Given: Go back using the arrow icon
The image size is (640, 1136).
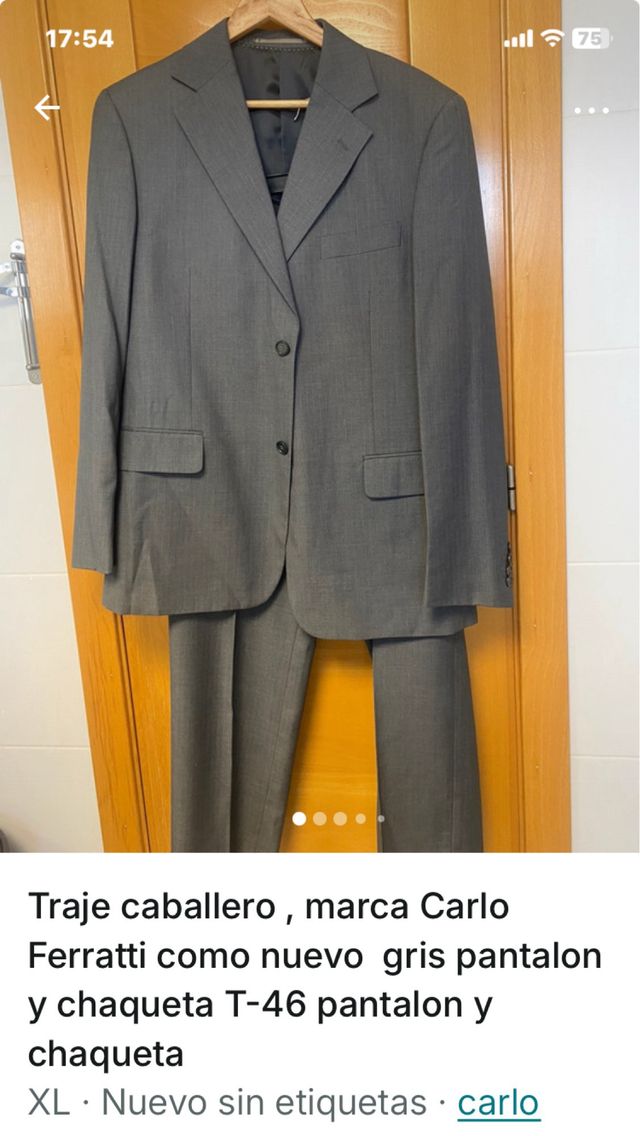Looking at the screenshot, I should point(47,108).
